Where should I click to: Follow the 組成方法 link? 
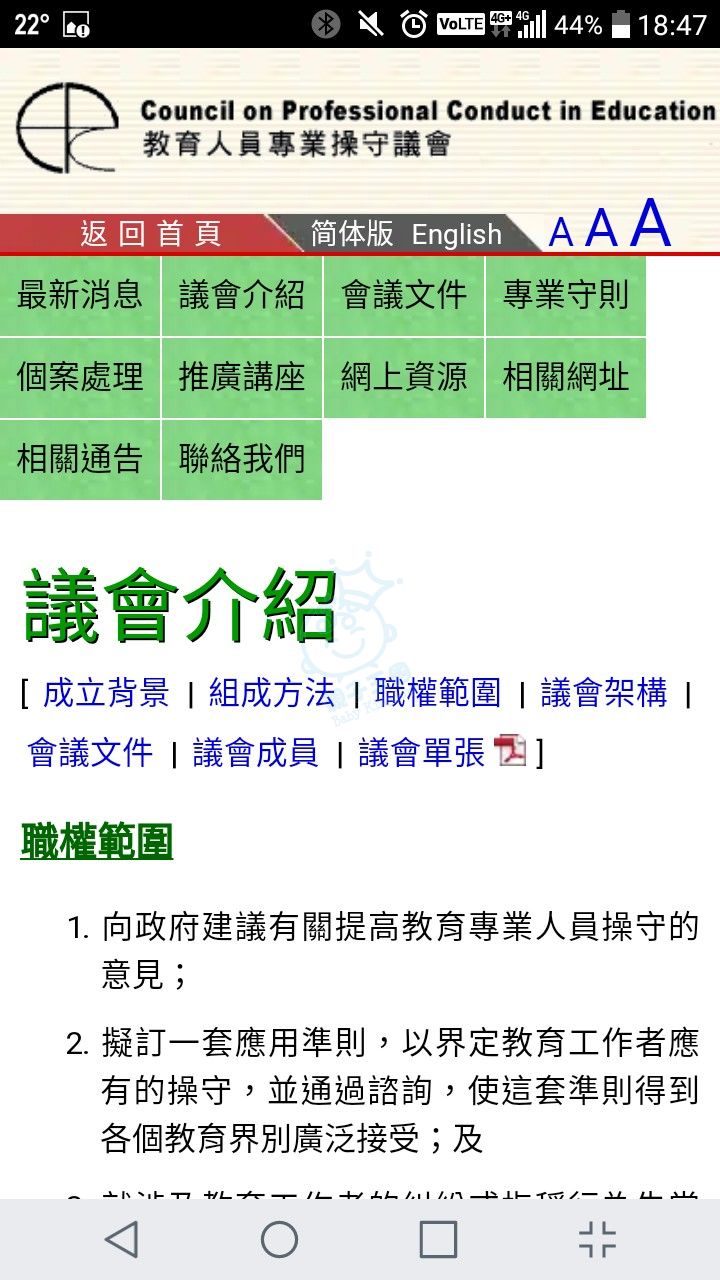(272, 692)
